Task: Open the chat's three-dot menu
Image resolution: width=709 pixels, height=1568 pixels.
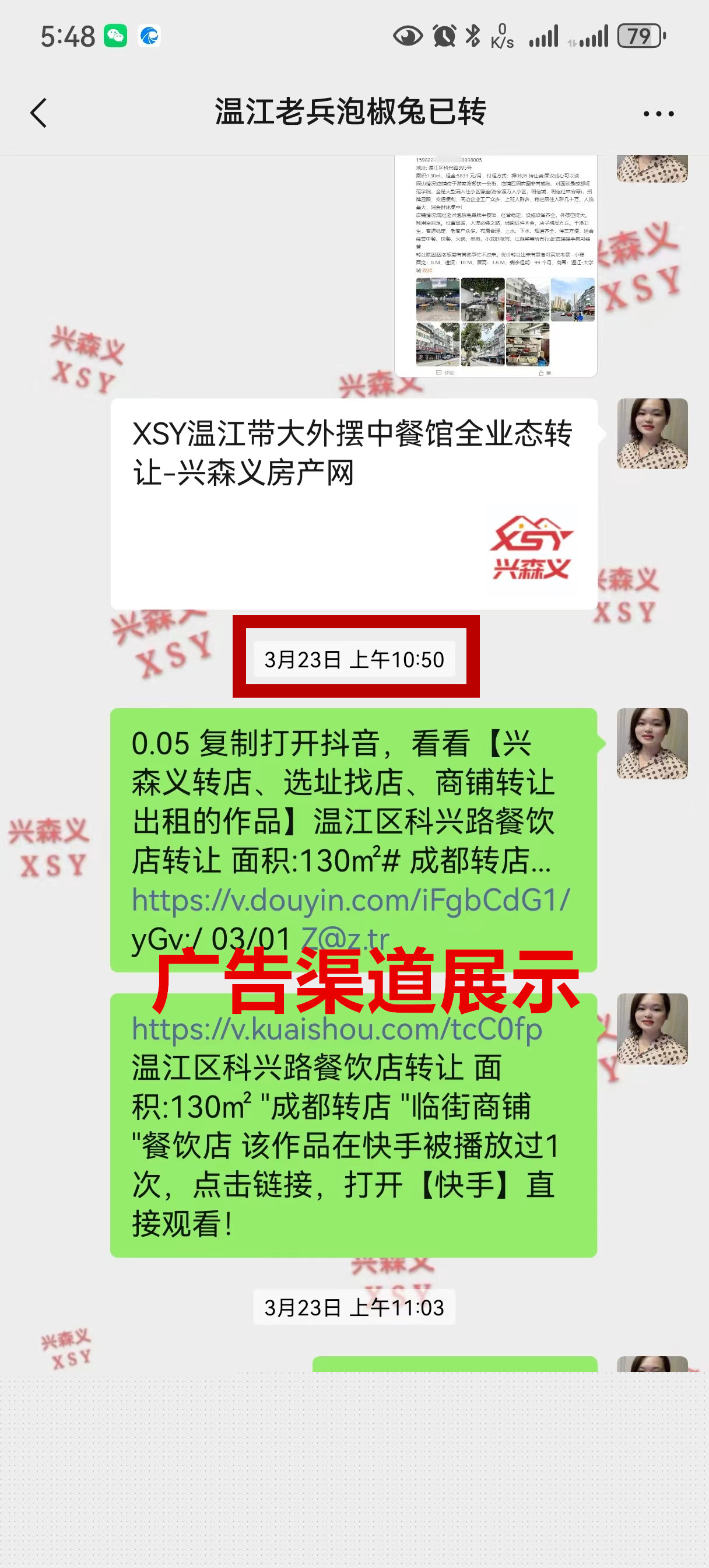Action: [658, 114]
